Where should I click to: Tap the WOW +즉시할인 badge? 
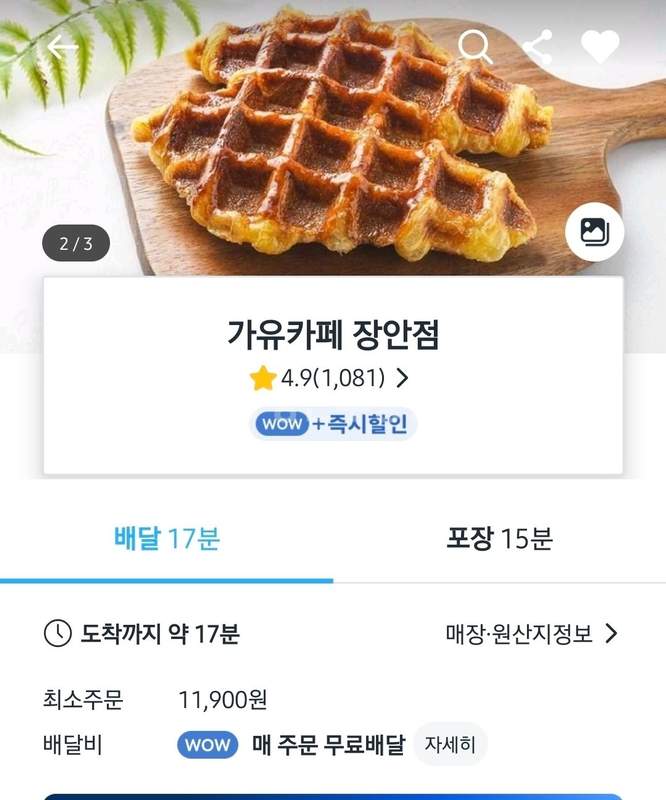pos(333,424)
